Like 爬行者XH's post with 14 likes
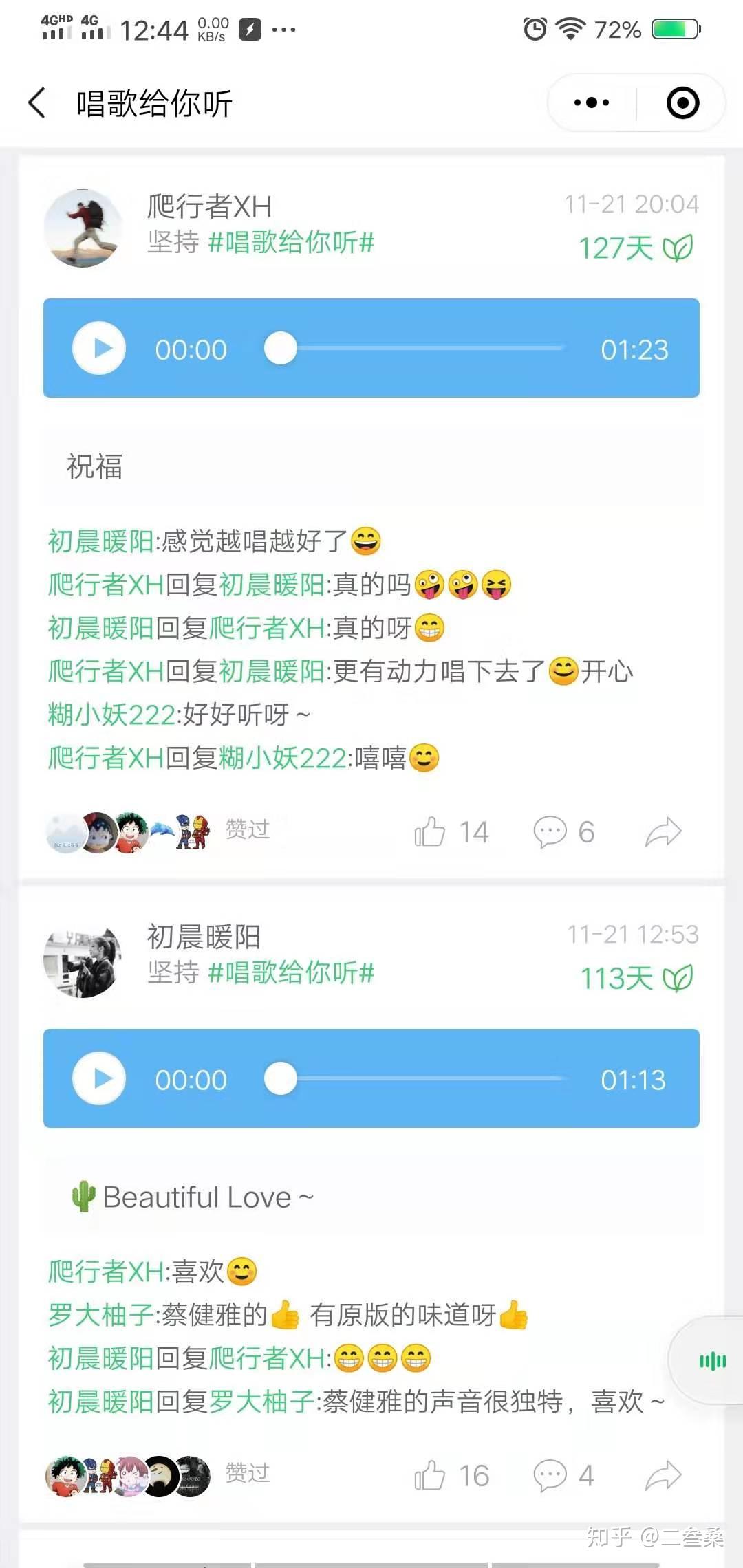Screen dimensions: 743x1568 coord(431,832)
